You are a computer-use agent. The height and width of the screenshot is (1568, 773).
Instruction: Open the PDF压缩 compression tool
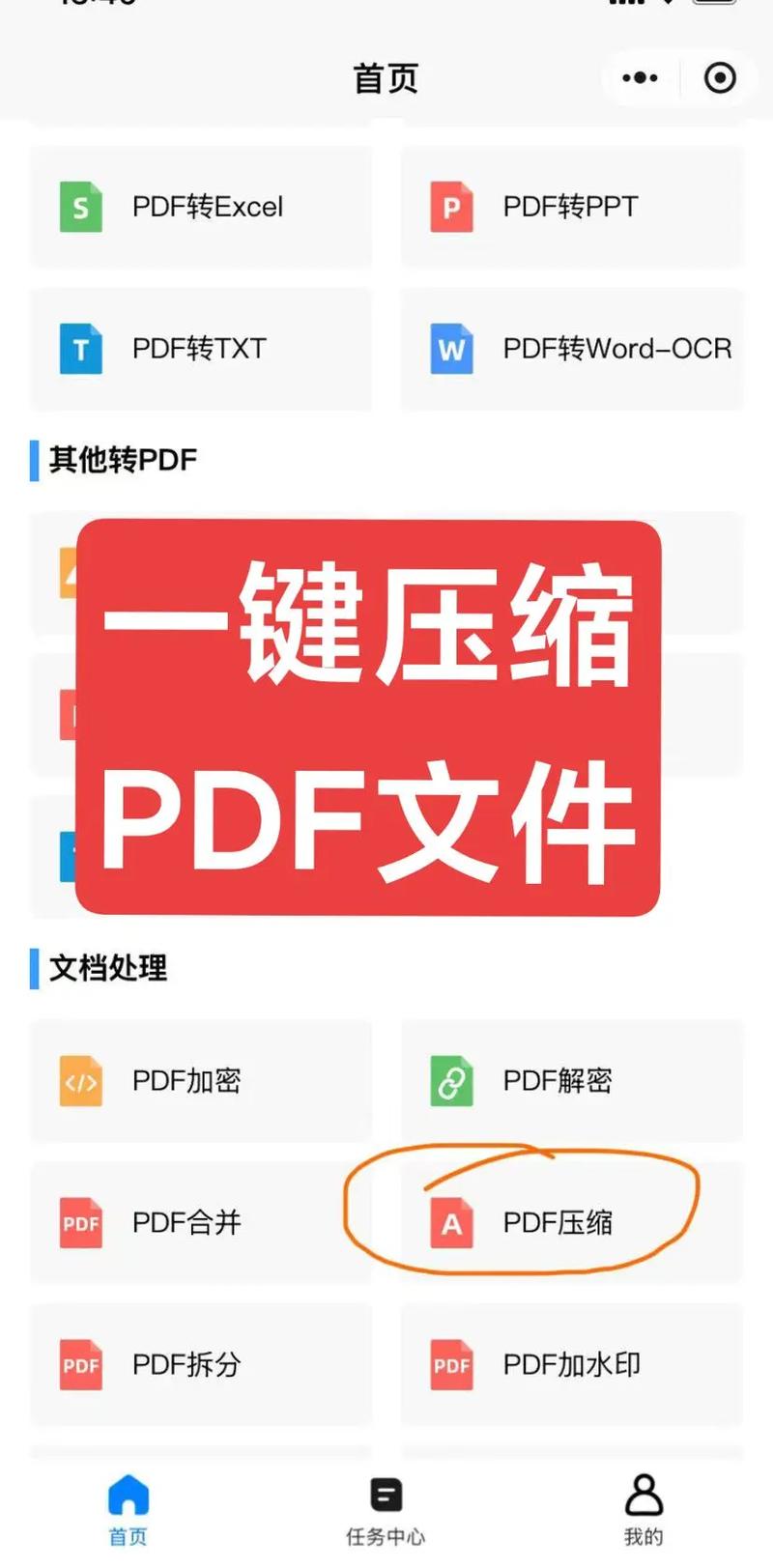pos(572,1223)
